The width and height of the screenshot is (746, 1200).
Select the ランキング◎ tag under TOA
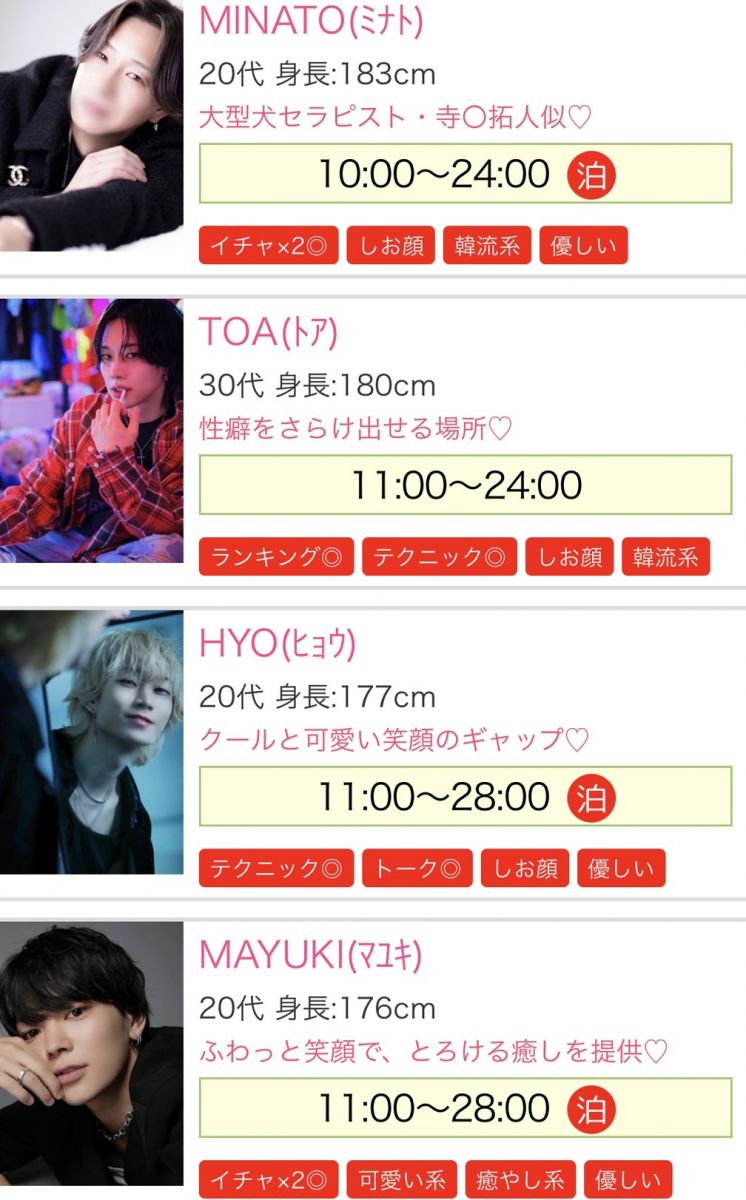276,557
